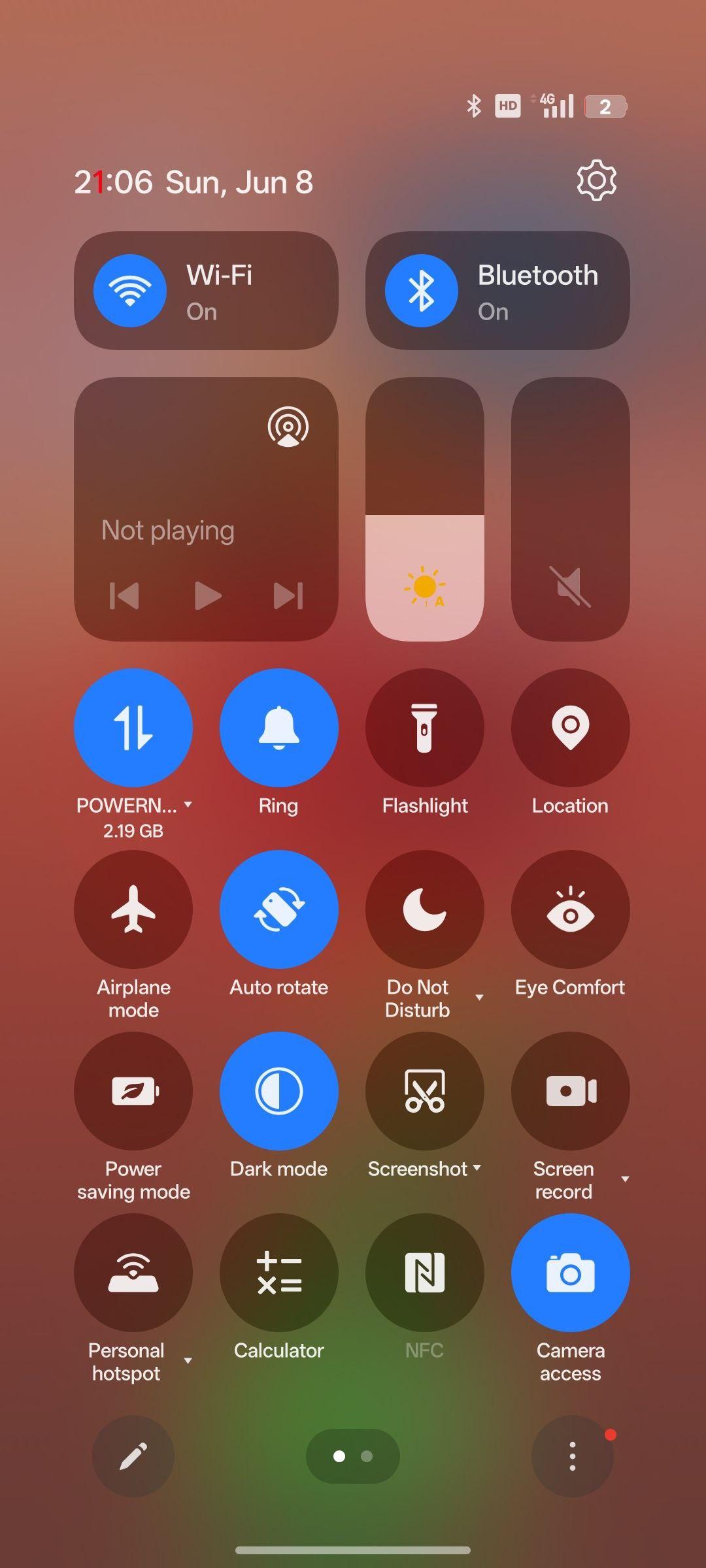This screenshot has width=706, height=1568.
Task: Open the three-dot more options menu
Action: coord(573,1456)
